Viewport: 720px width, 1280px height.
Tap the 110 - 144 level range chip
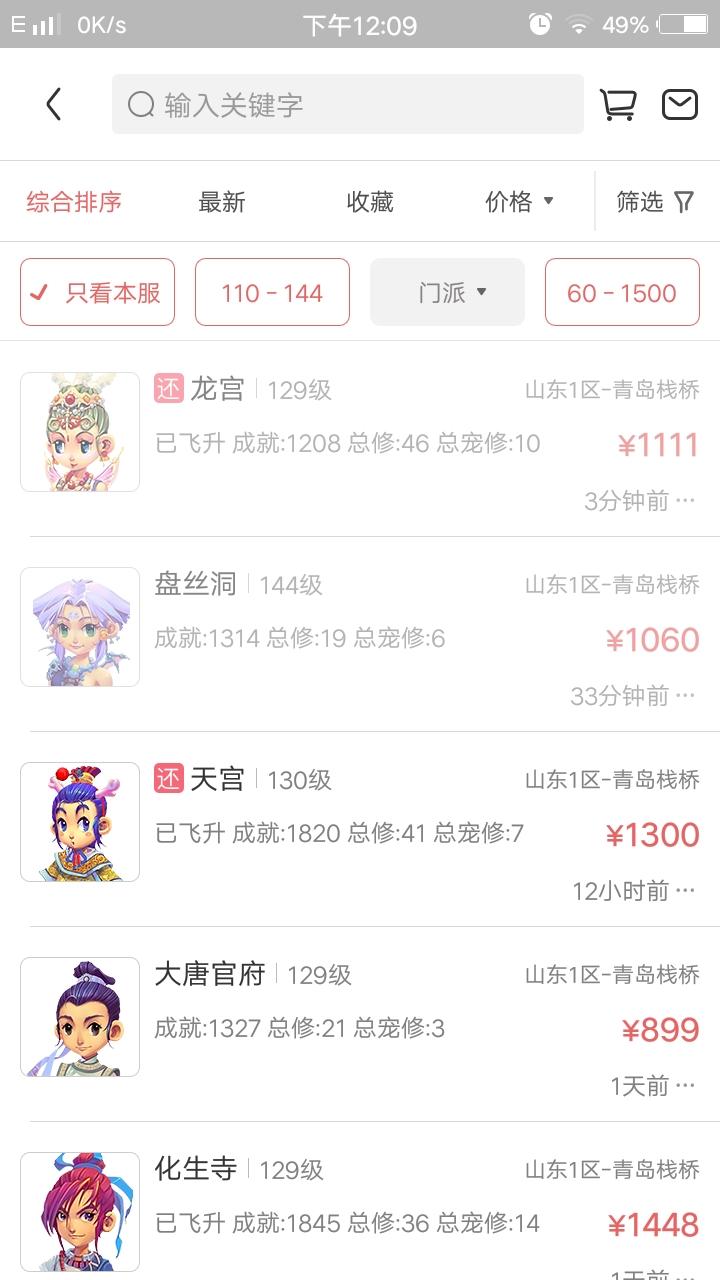[272, 293]
